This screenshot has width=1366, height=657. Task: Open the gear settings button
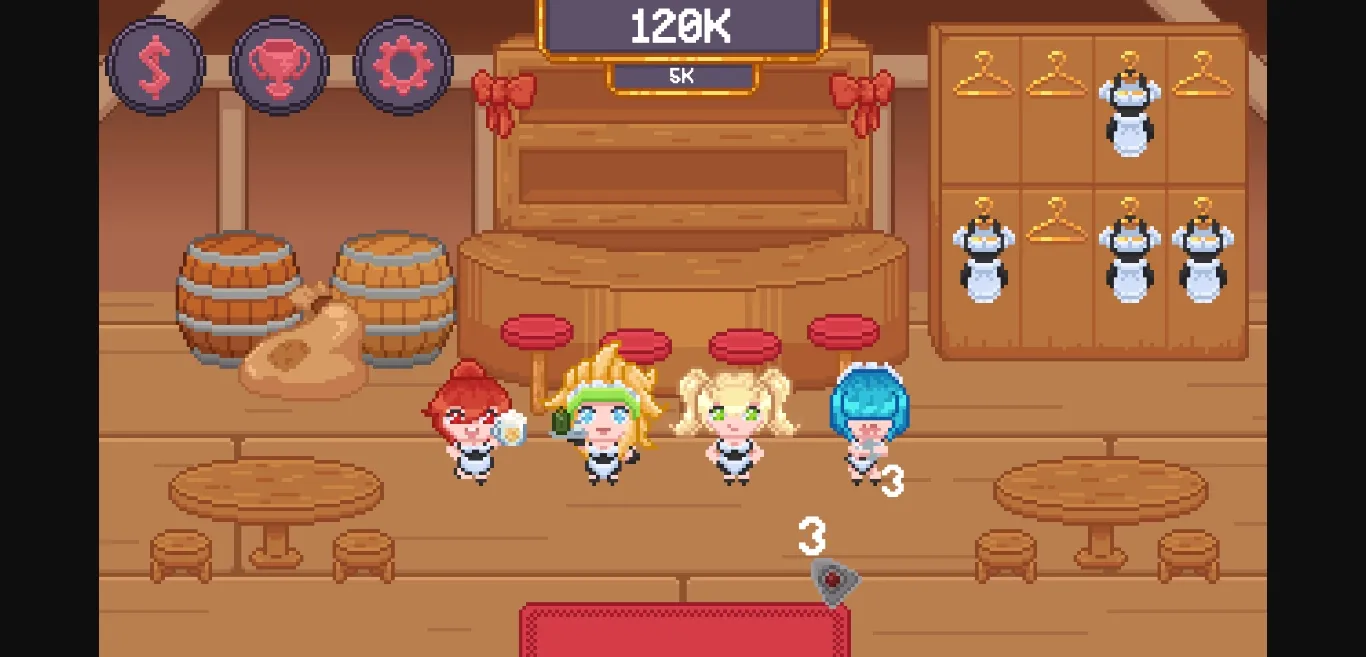(x=403, y=66)
